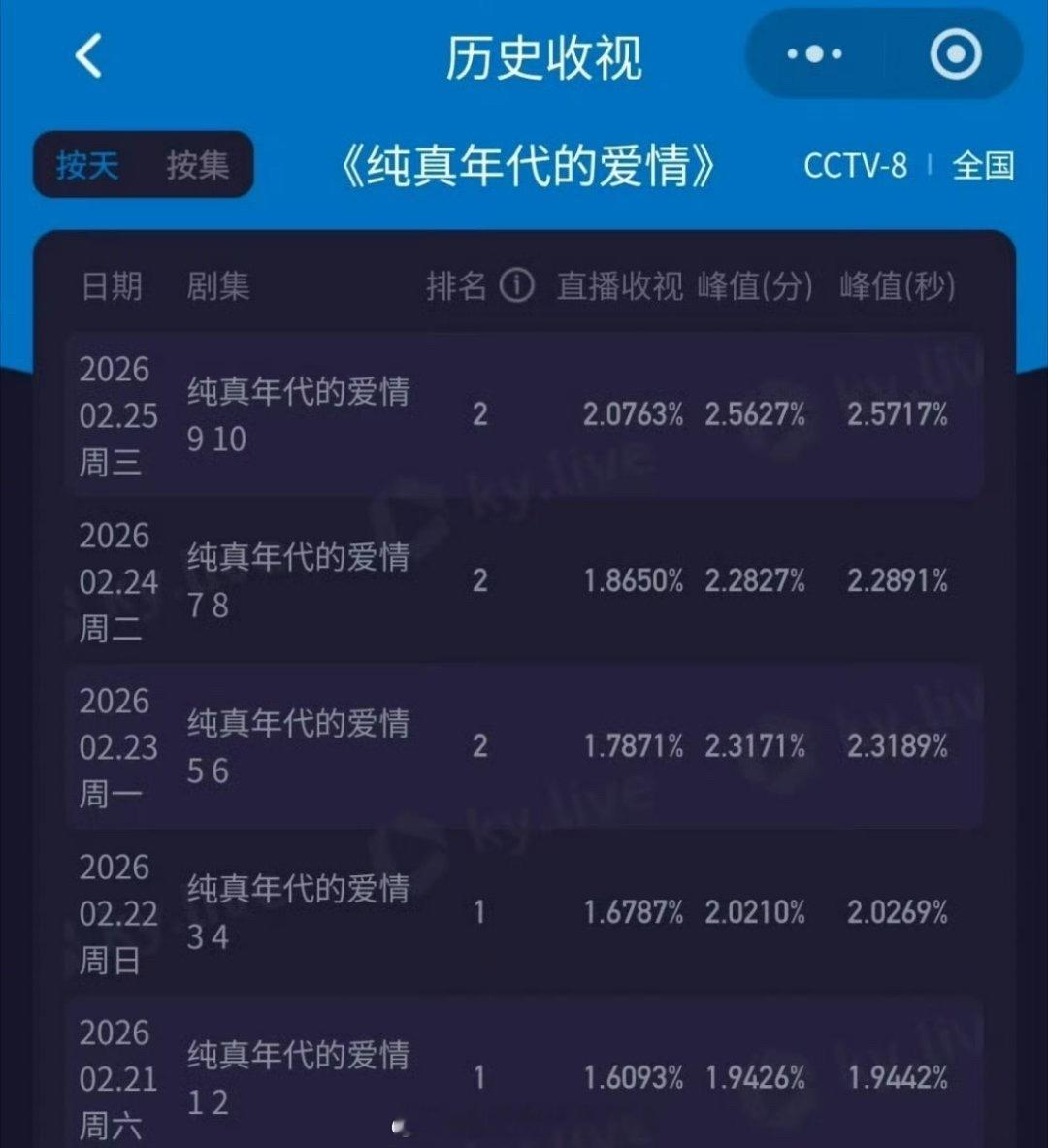Screen dimensions: 1048x1148
Task: Toggle the channel filter CCTV-8
Action: click(x=855, y=168)
